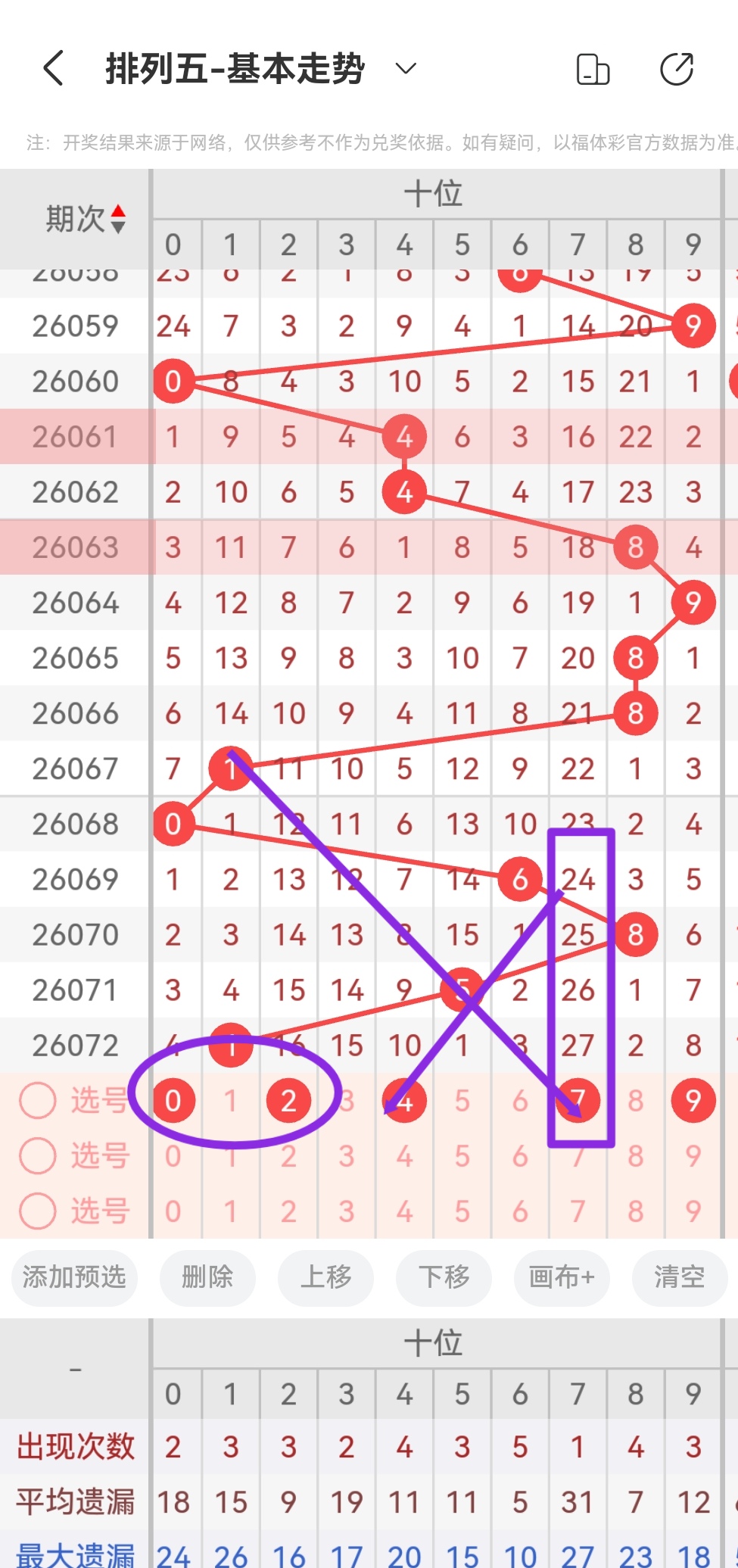
Task: Select number 5 in the second 选号 row
Action: click(462, 1156)
